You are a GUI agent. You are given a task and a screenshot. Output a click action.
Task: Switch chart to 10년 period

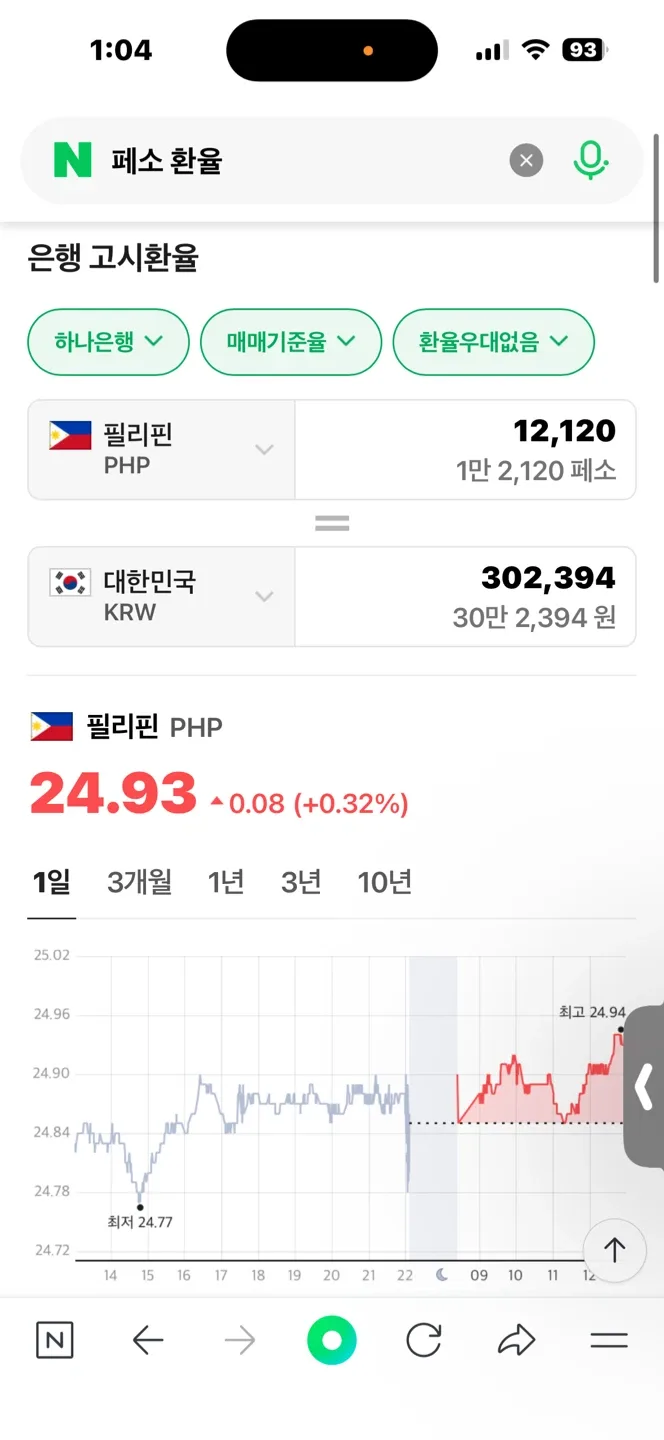tap(385, 882)
